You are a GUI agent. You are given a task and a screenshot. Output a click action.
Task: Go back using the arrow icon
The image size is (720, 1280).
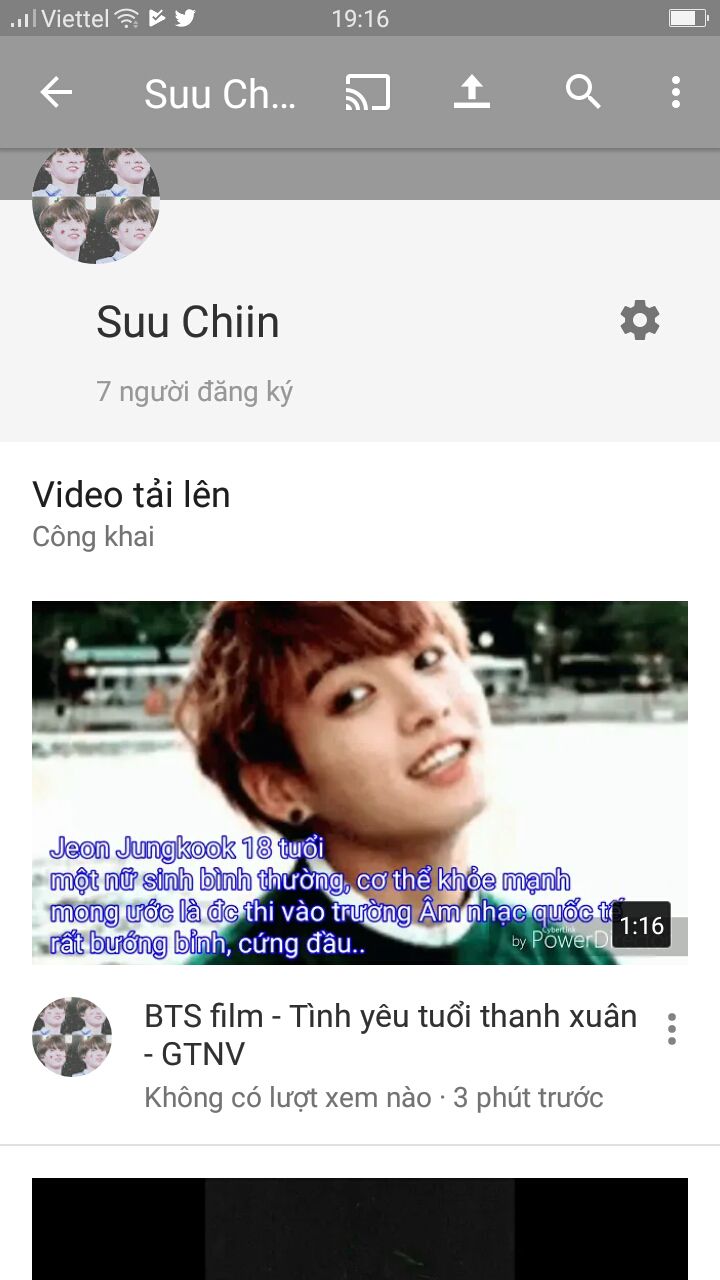[56, 93]
